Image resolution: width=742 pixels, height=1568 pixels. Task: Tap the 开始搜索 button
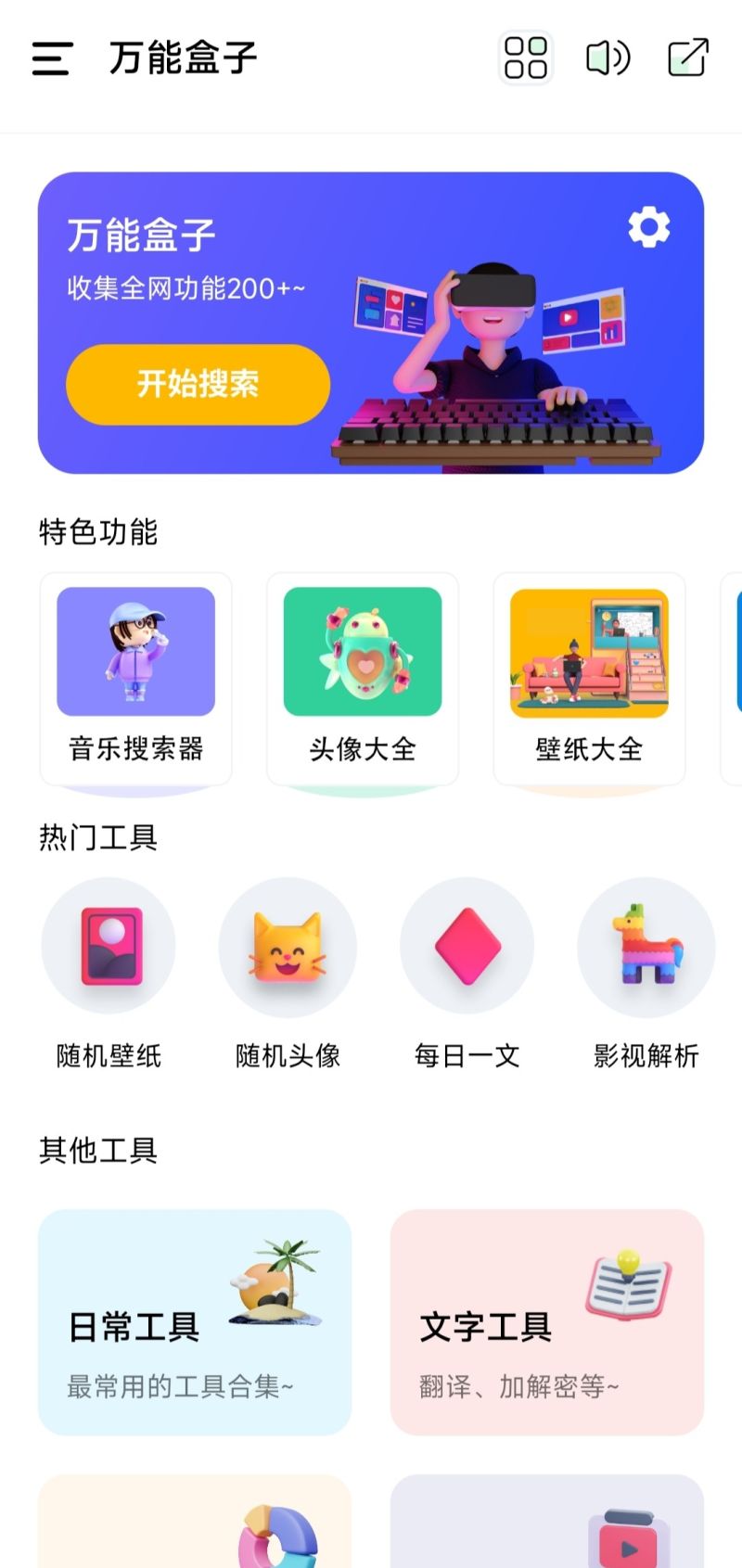click(198, 384)
